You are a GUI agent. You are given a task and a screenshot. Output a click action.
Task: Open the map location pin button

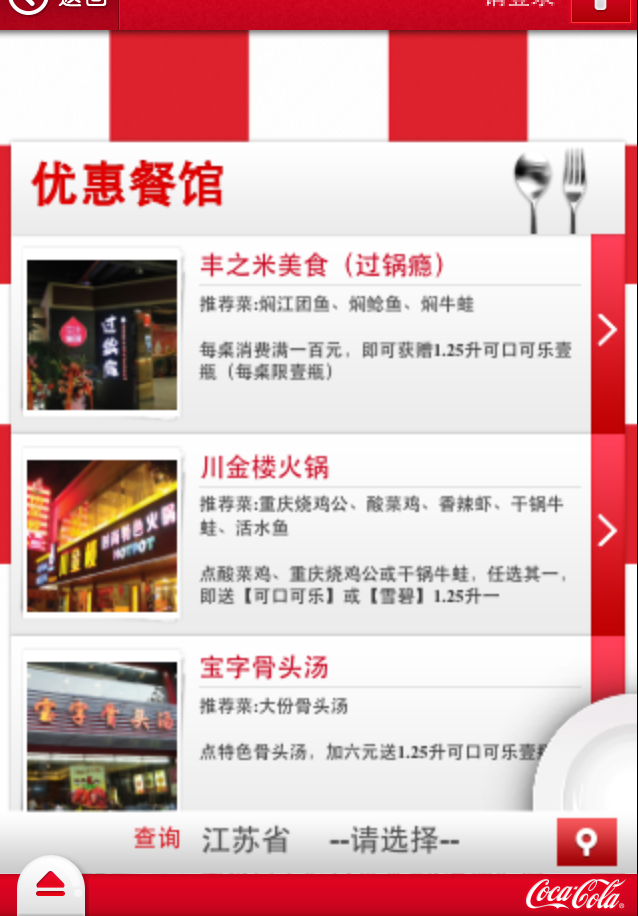pos(586,841)
